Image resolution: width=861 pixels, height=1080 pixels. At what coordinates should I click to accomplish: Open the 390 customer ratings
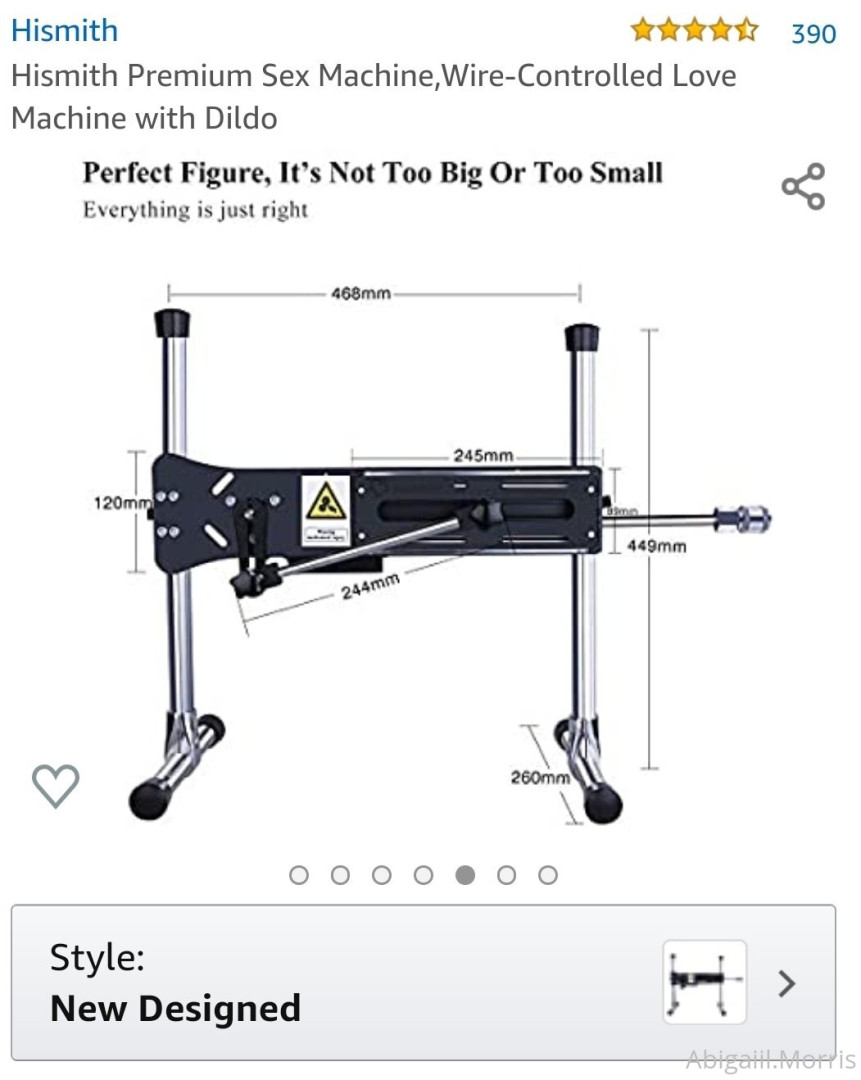813,34
